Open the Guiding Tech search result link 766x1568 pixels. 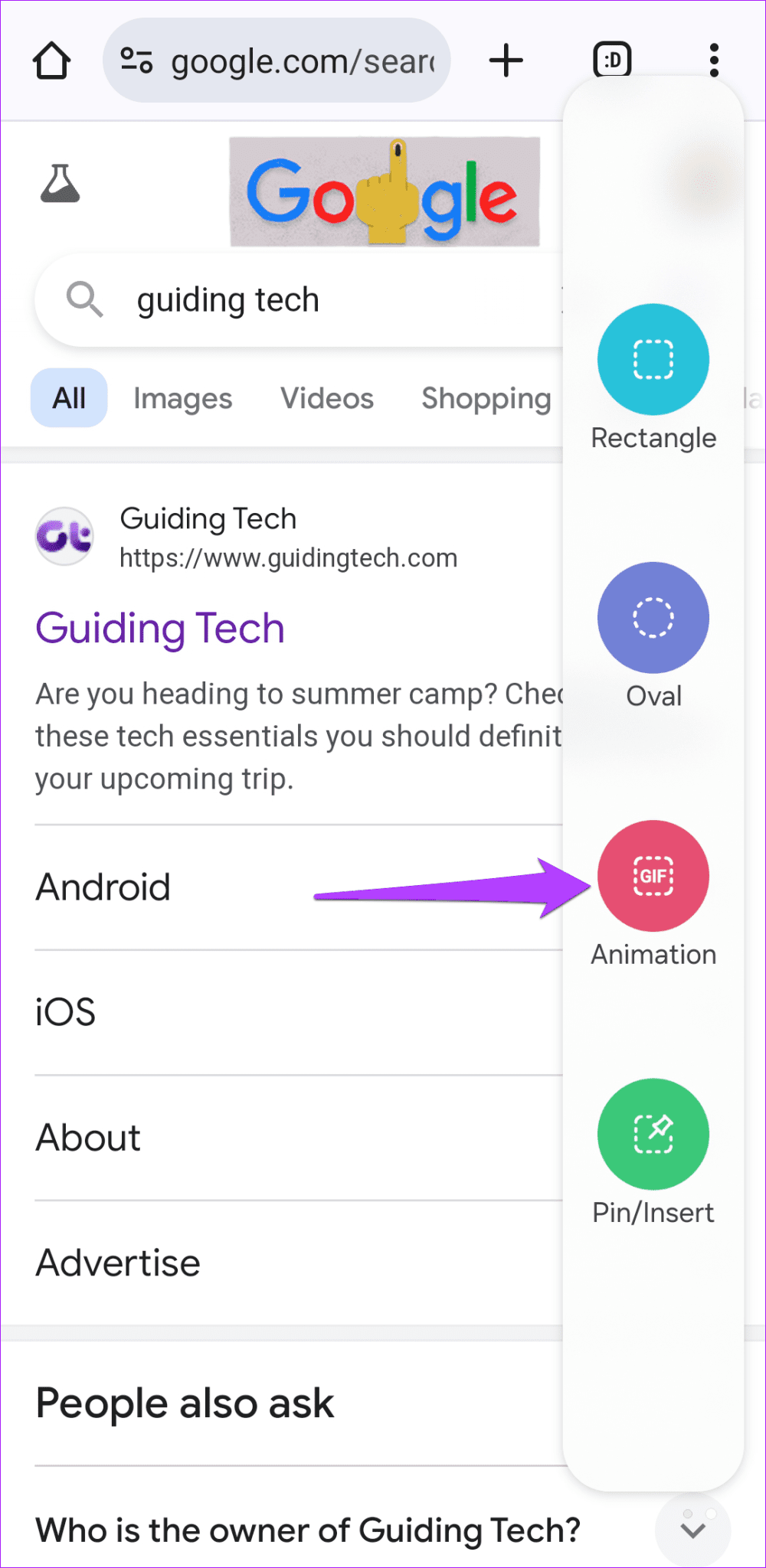click(x=159, y=628)
